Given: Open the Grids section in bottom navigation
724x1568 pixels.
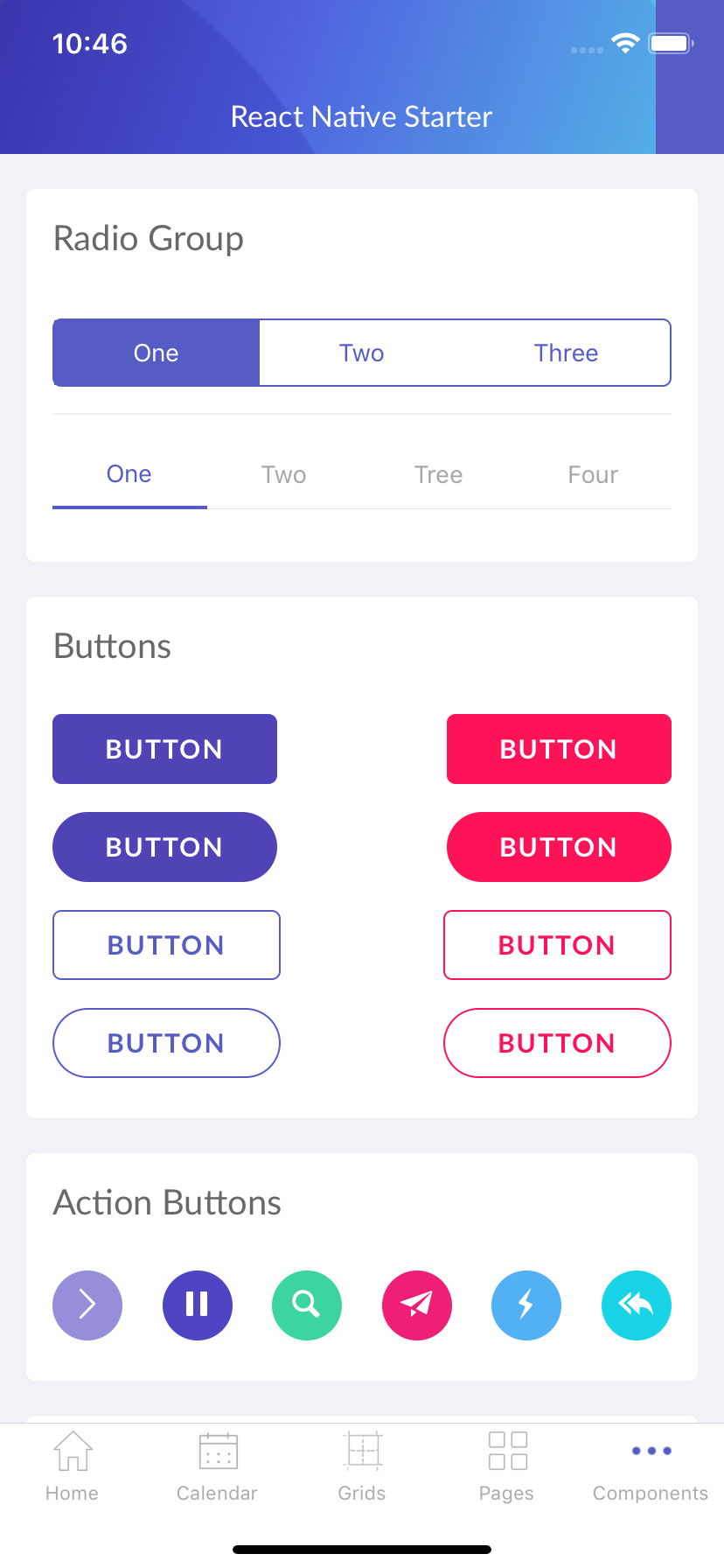Looking at the screenshot, I should click(362, 1466).
